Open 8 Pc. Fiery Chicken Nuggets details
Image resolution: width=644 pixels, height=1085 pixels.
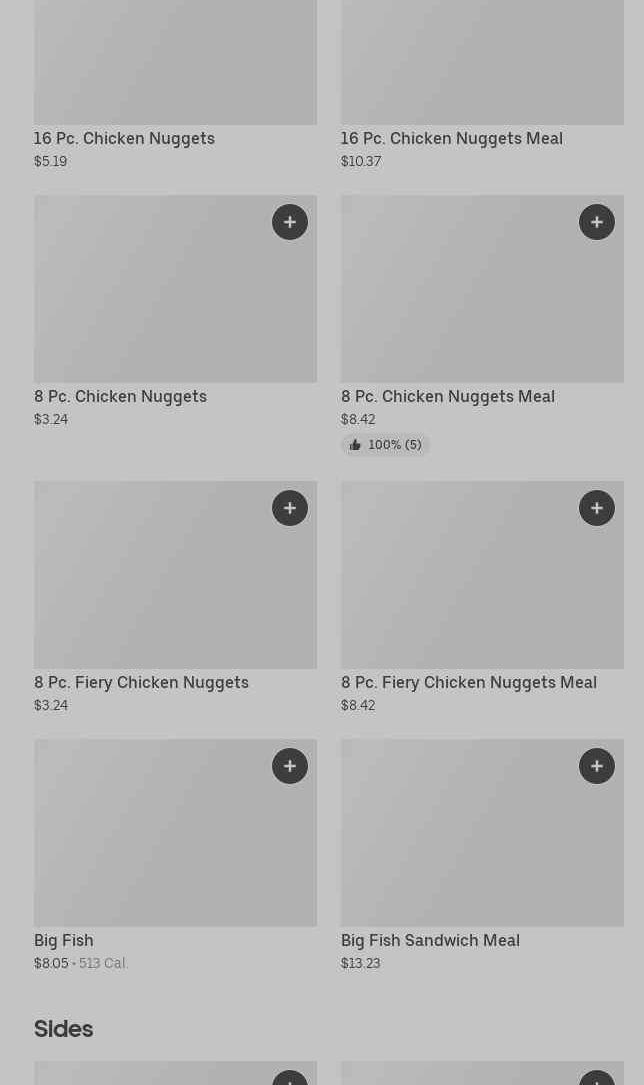141,682
